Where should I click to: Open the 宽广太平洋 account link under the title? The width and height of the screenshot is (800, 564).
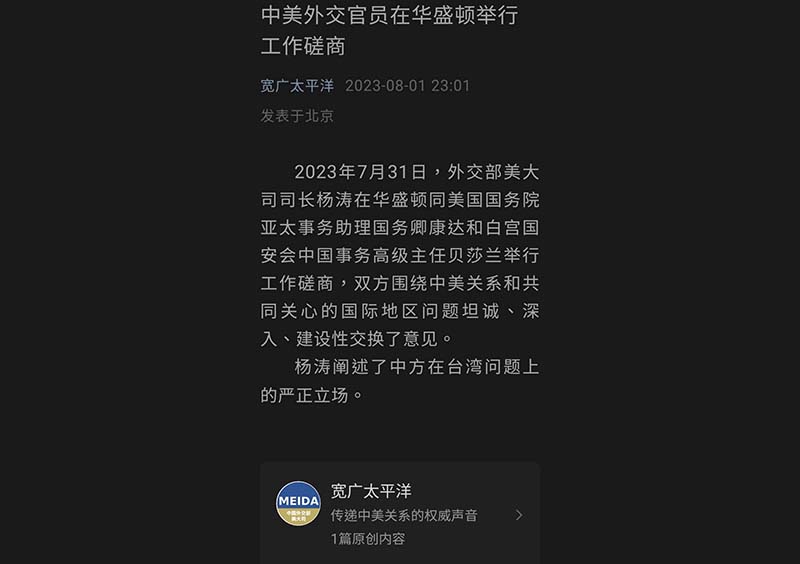[297, 86]
